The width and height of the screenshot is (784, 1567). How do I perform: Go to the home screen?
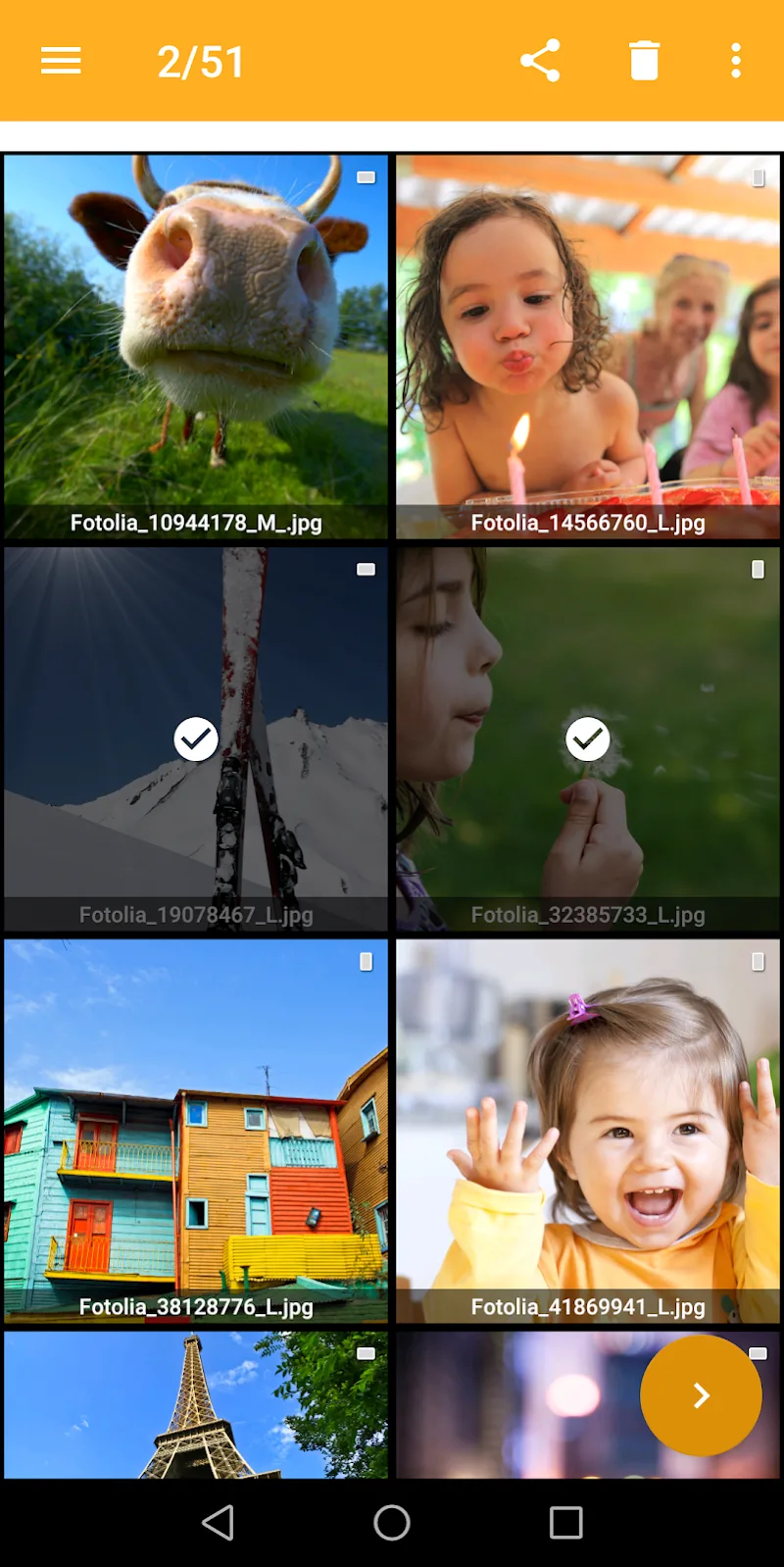392,1522
